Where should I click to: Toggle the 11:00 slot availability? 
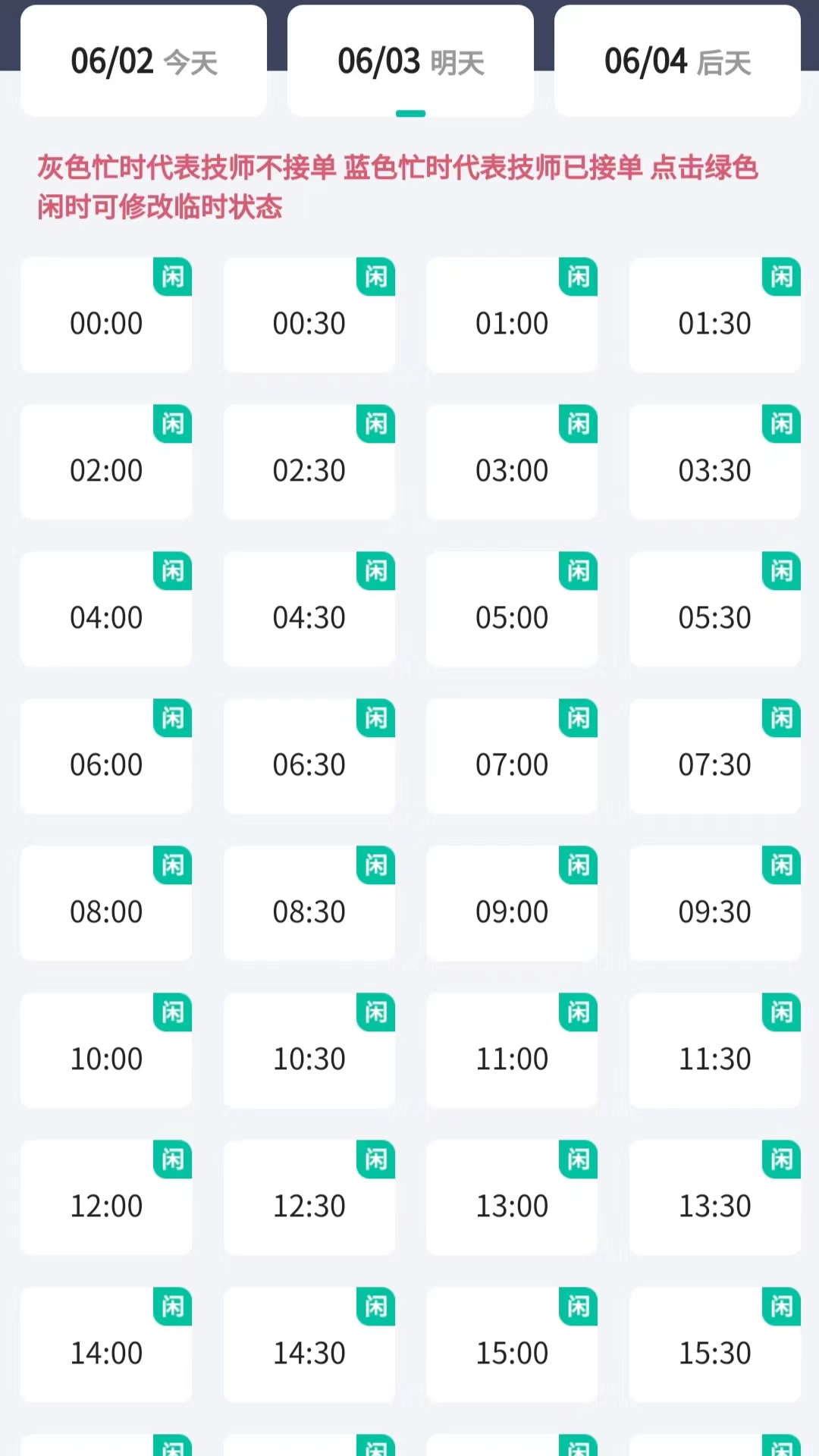tap(512, 1051)
